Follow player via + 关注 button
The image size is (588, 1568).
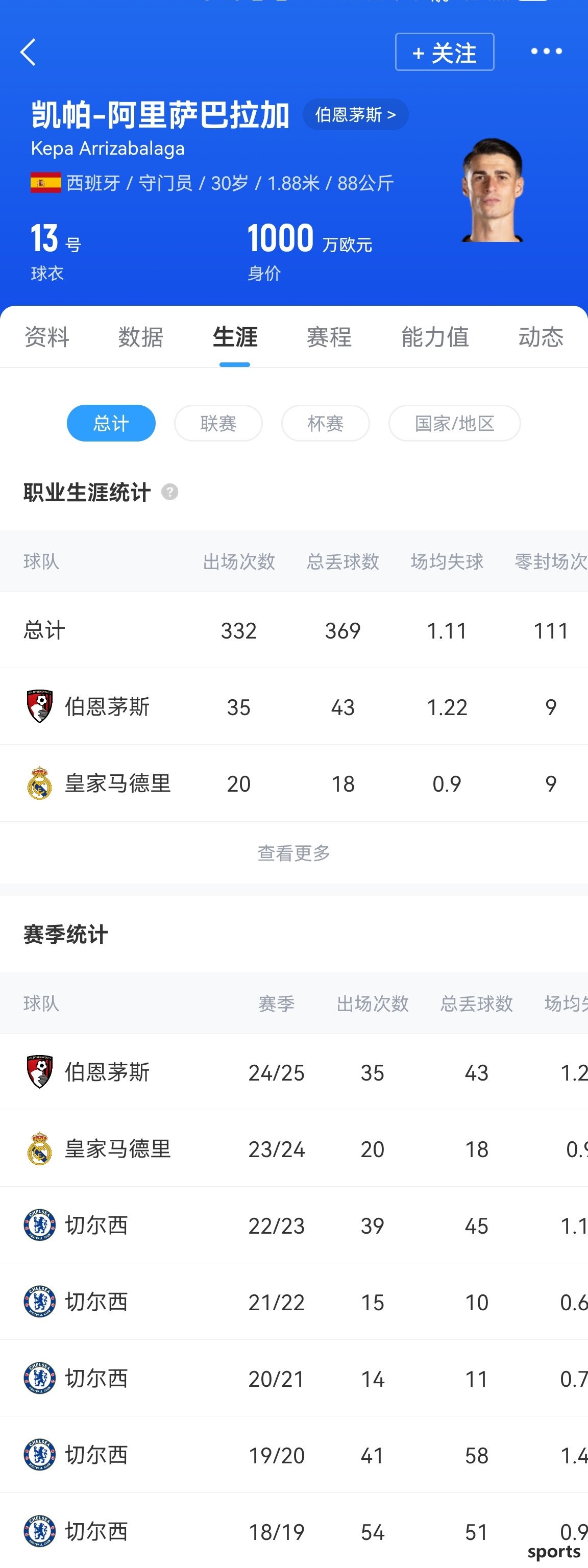tap(445, 53)
